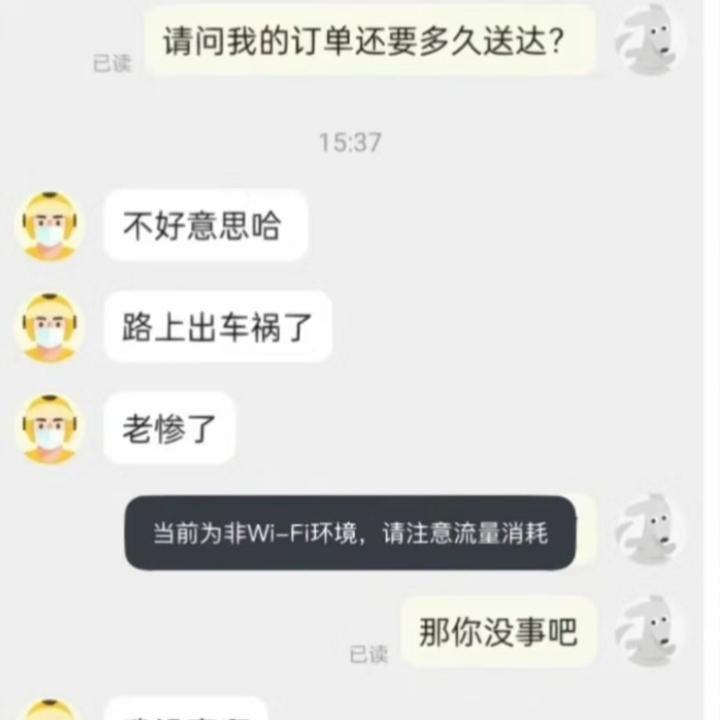
Task: Open rider's avatar beside "不好意思哈"
Action: pyautogui.click(x=49, y=225)
